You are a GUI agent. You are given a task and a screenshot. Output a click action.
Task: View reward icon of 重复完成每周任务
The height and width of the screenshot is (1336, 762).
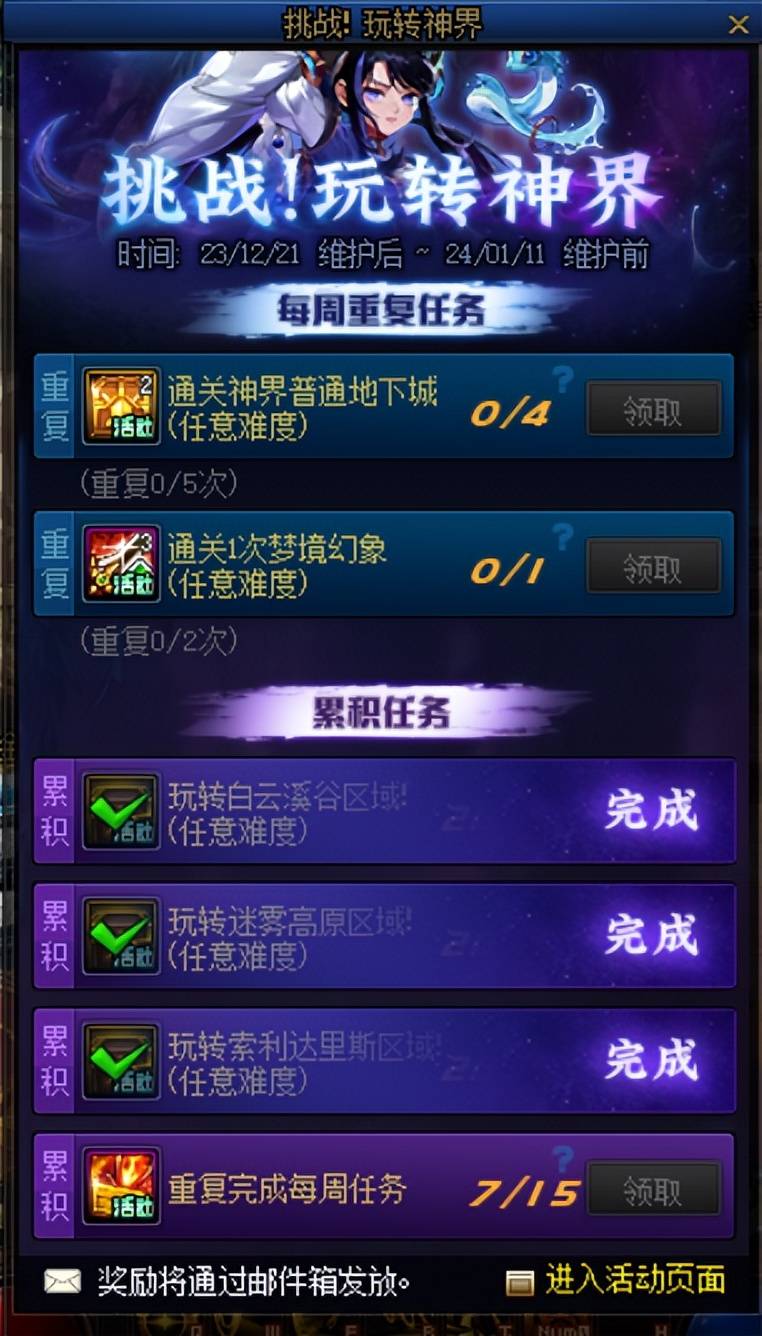pos(121,1187)
